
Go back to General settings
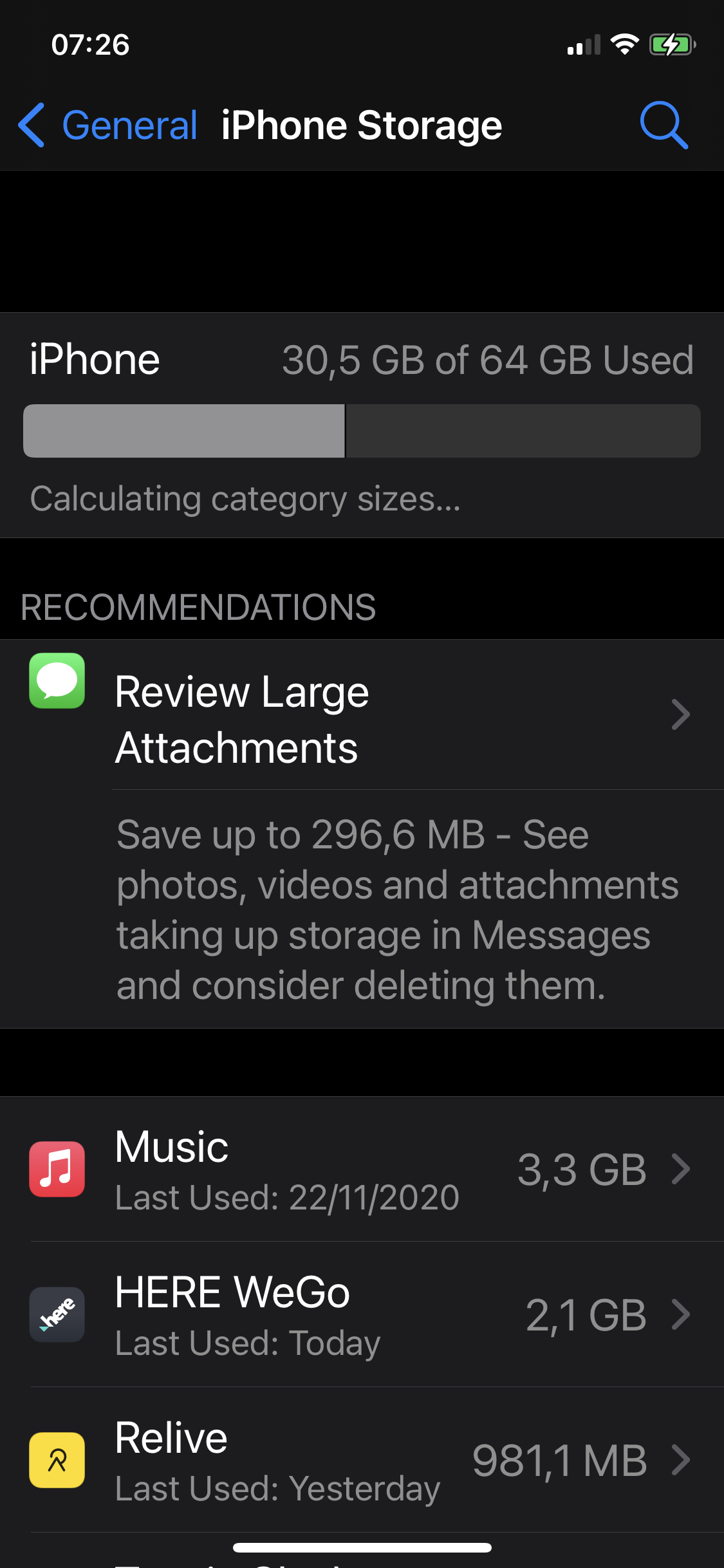pos(107,125)
